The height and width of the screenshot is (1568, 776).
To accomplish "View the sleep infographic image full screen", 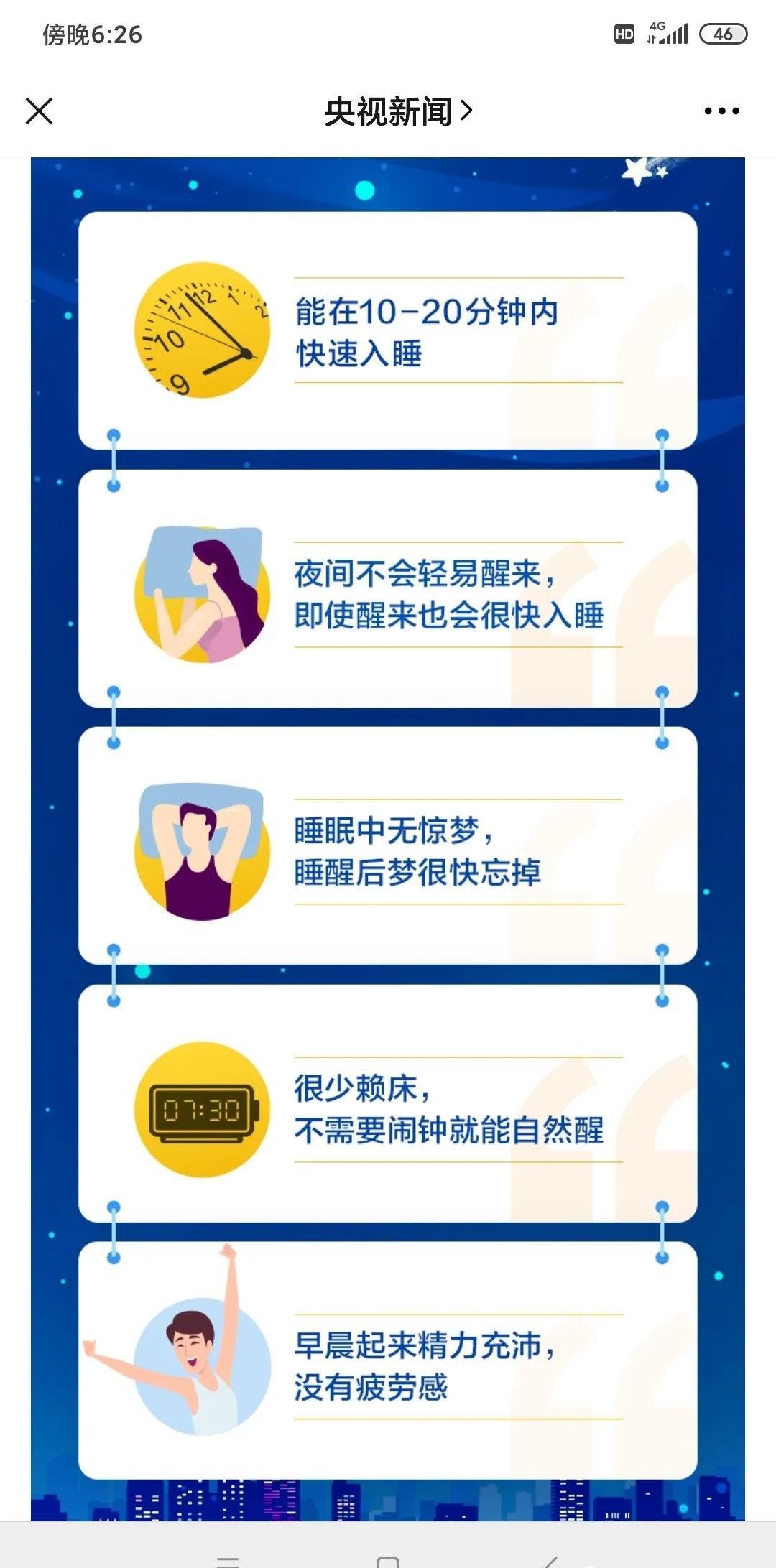I will click(x=388, y=833).
